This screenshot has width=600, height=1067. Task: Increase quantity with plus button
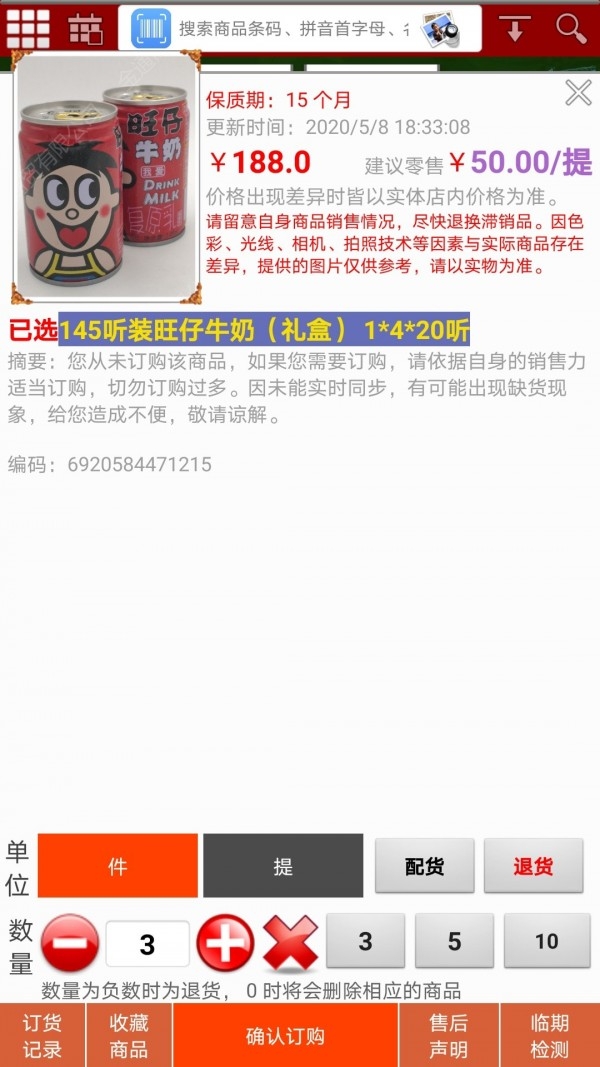pyautogui.click(x=225, y=943)
